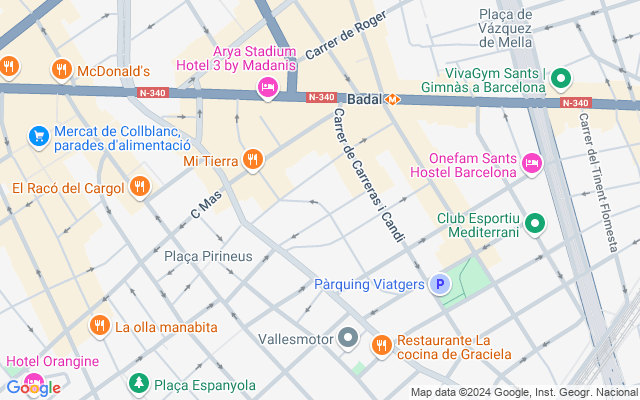The image size is (640, 400).
Task: Select Arya Stadium Hotel 3 by Madanis marker
Action: tap(267, 89)
